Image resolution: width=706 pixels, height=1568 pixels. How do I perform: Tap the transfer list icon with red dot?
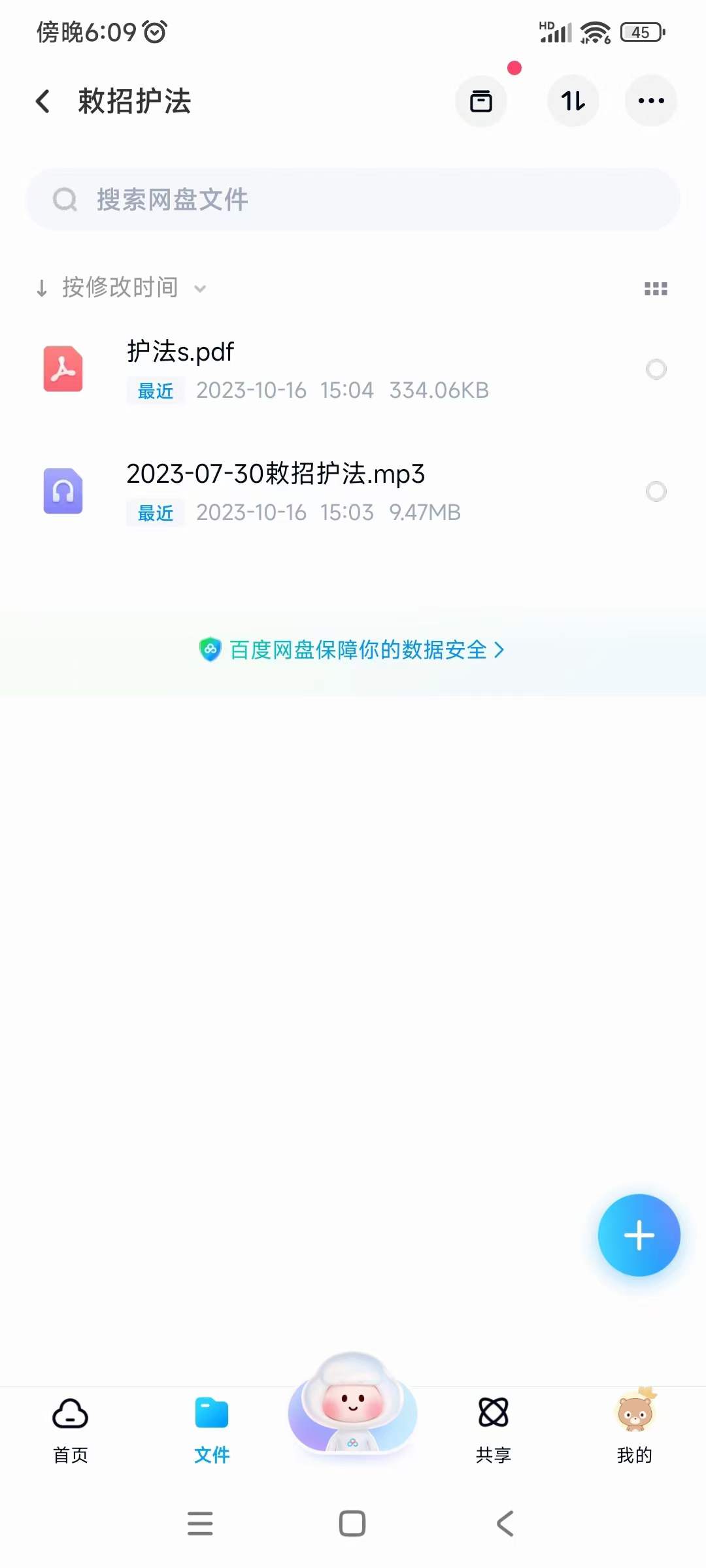tap(481, 101)
